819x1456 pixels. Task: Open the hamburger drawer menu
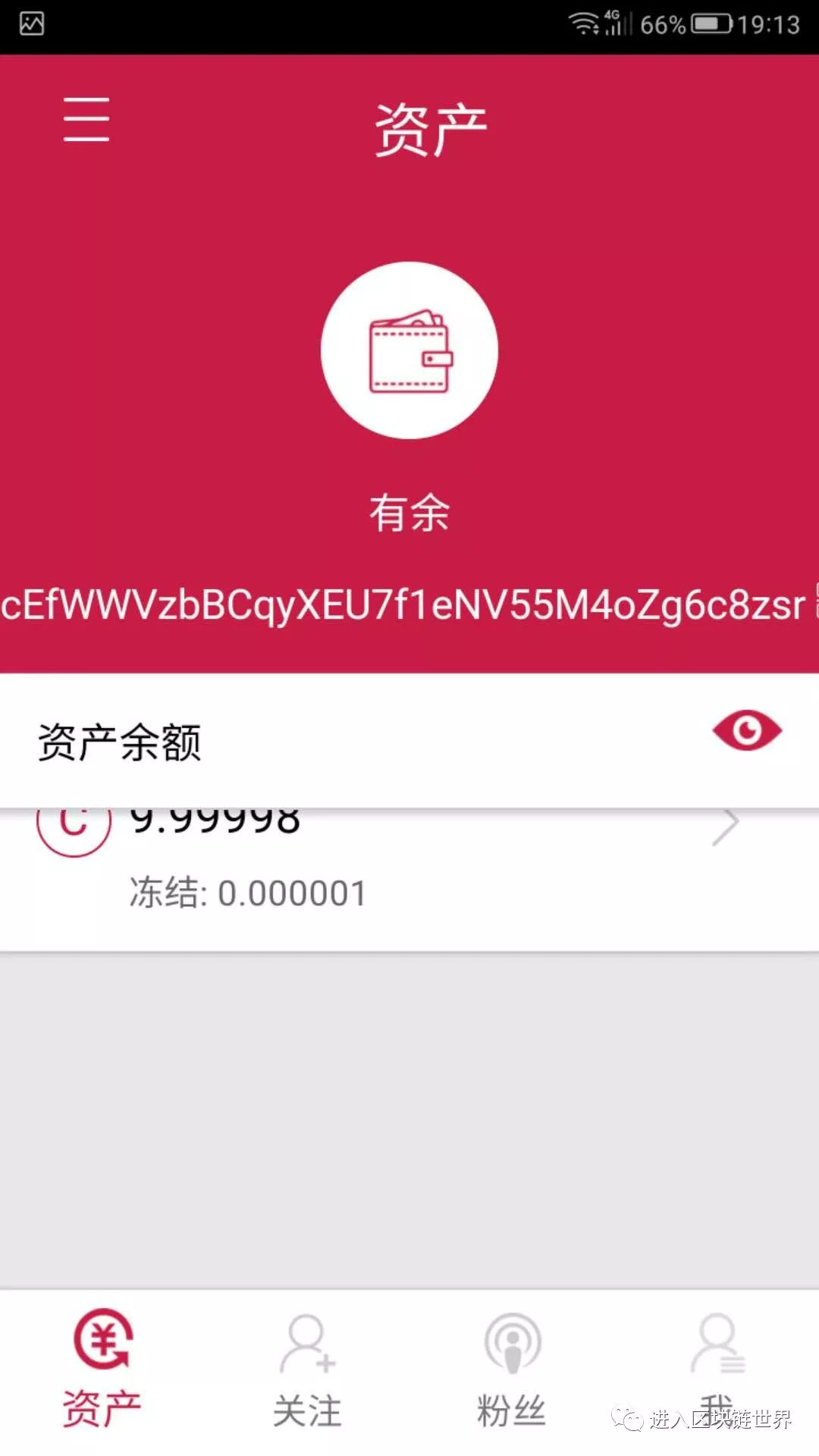[x=86, y=119]
